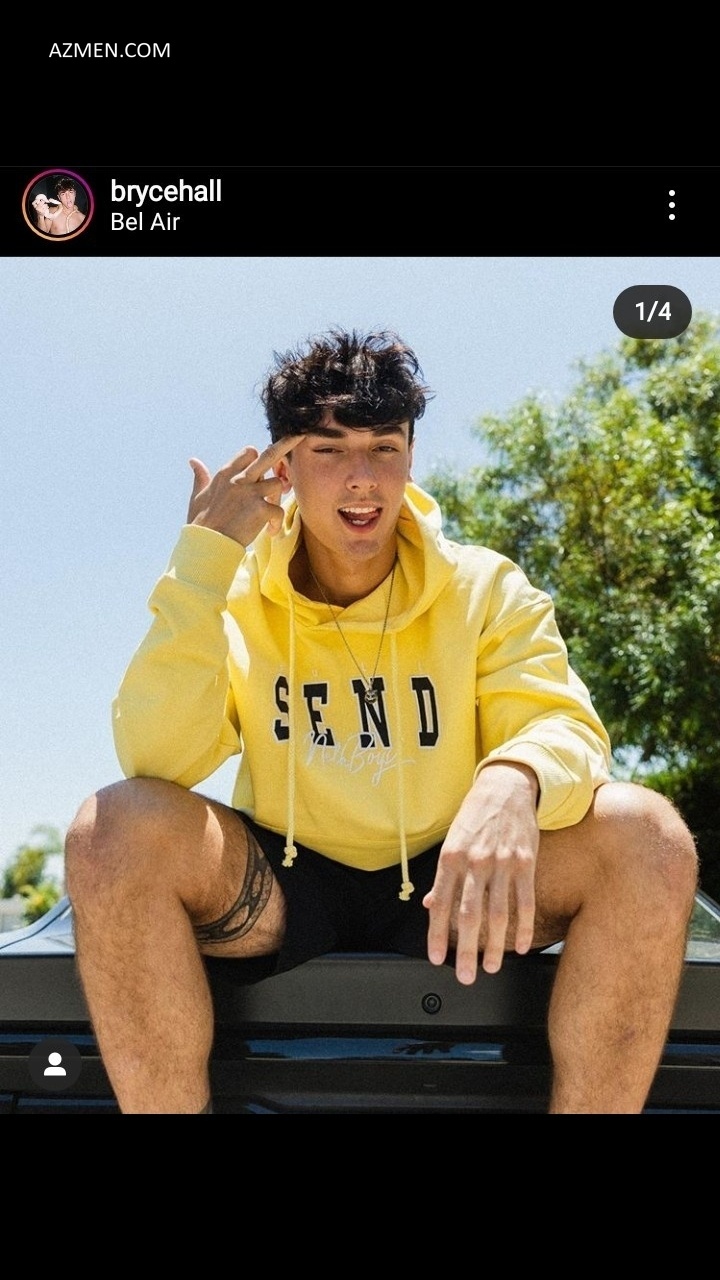Open the post's three-dot overflow menu
Screen dimensions: 720x1280
pyautogui.click(x=671, y=205)
